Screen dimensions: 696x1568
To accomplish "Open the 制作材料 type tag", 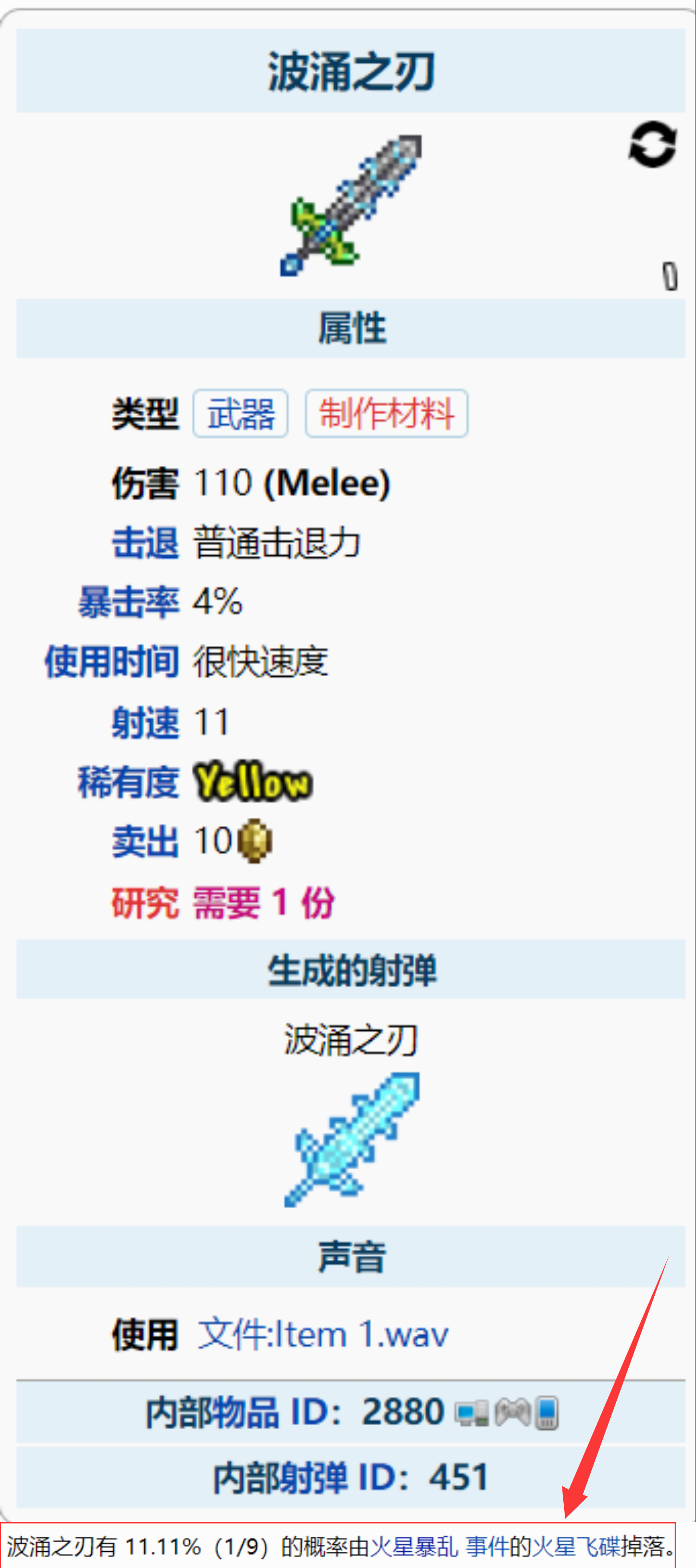I will click(x=387, y=414).
